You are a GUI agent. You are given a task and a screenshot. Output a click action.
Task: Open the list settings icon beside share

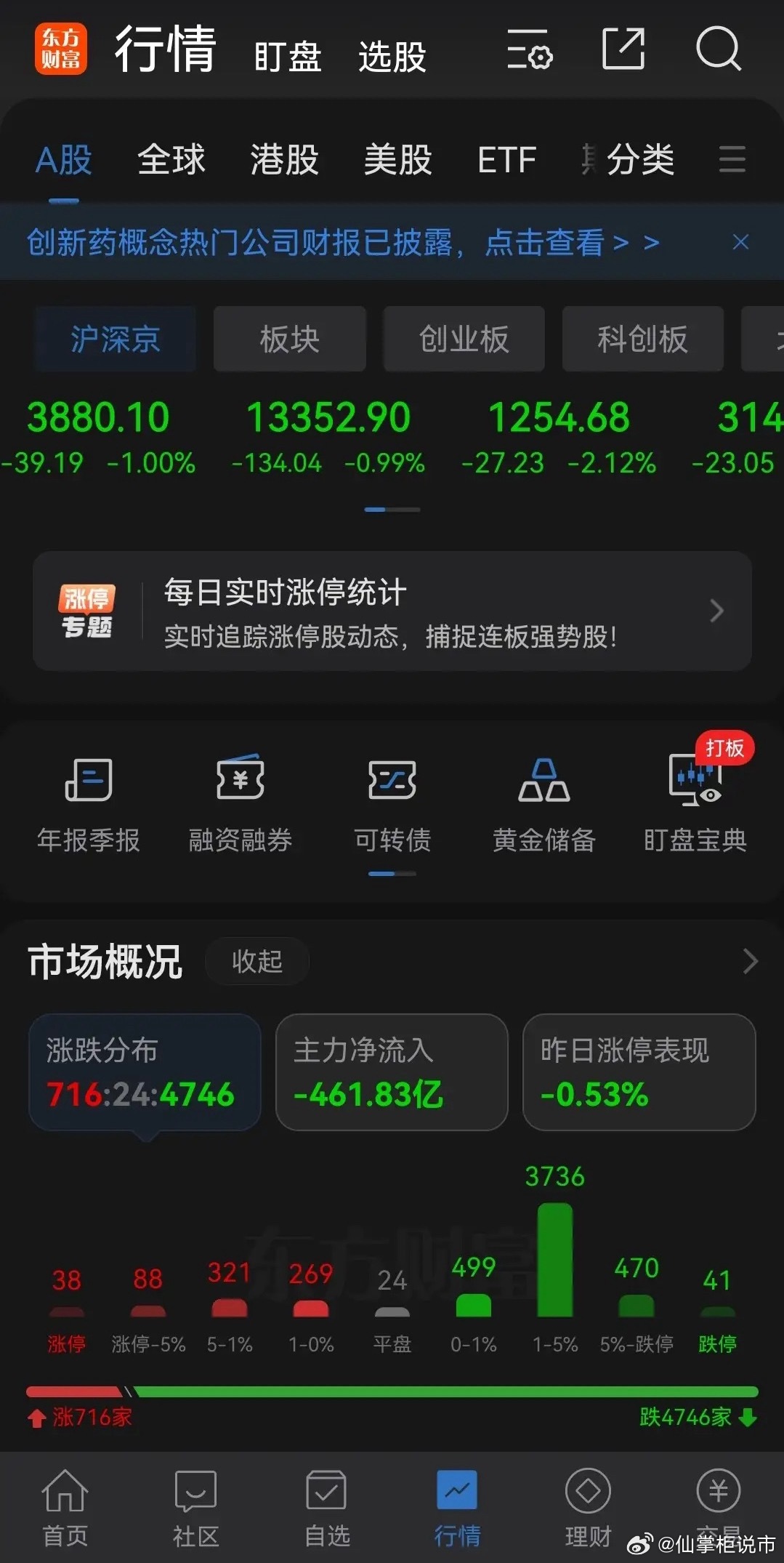coord(528,49)
